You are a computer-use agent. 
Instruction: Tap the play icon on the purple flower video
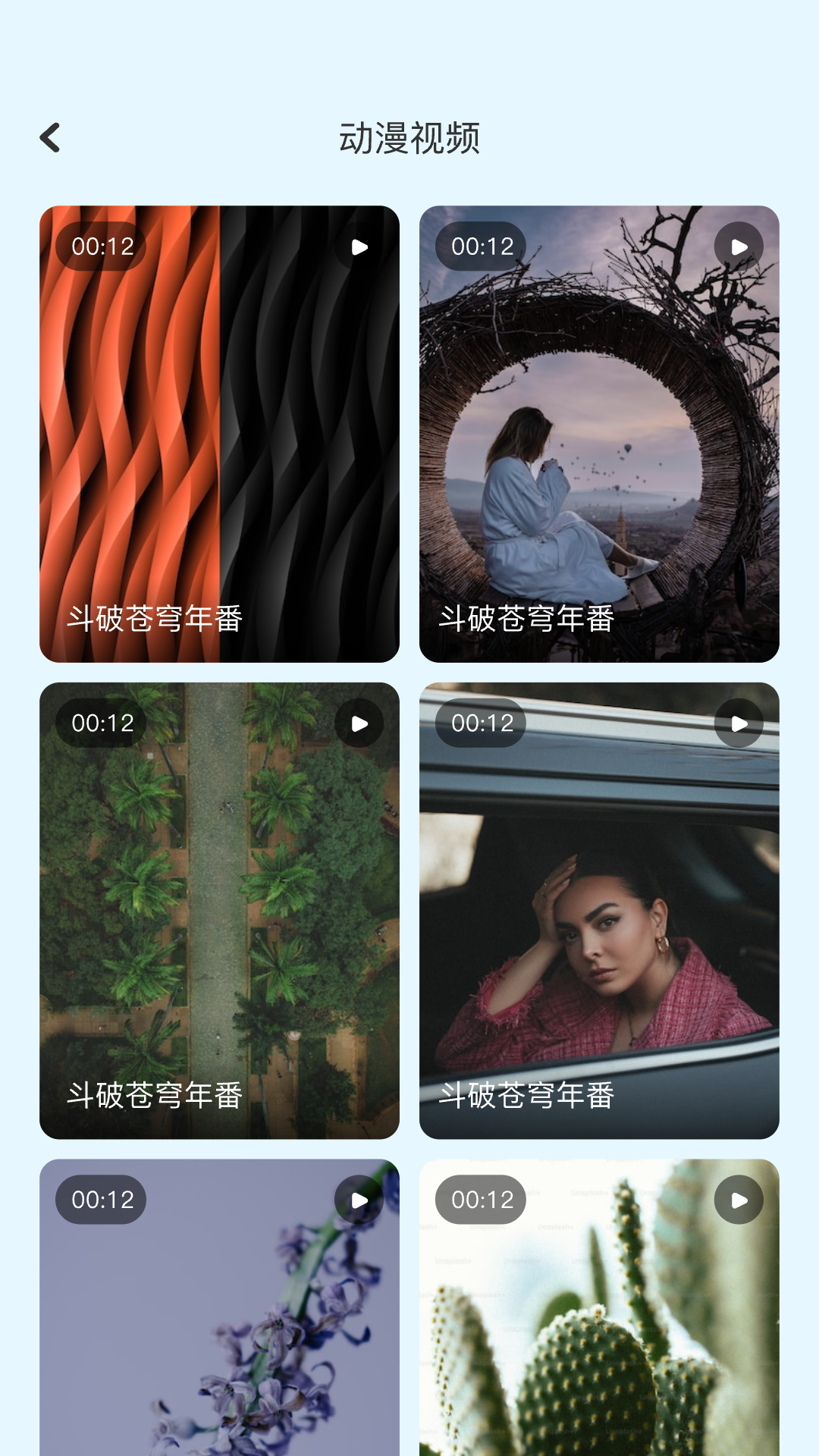pyautogui.click(x=357, y=1200)
